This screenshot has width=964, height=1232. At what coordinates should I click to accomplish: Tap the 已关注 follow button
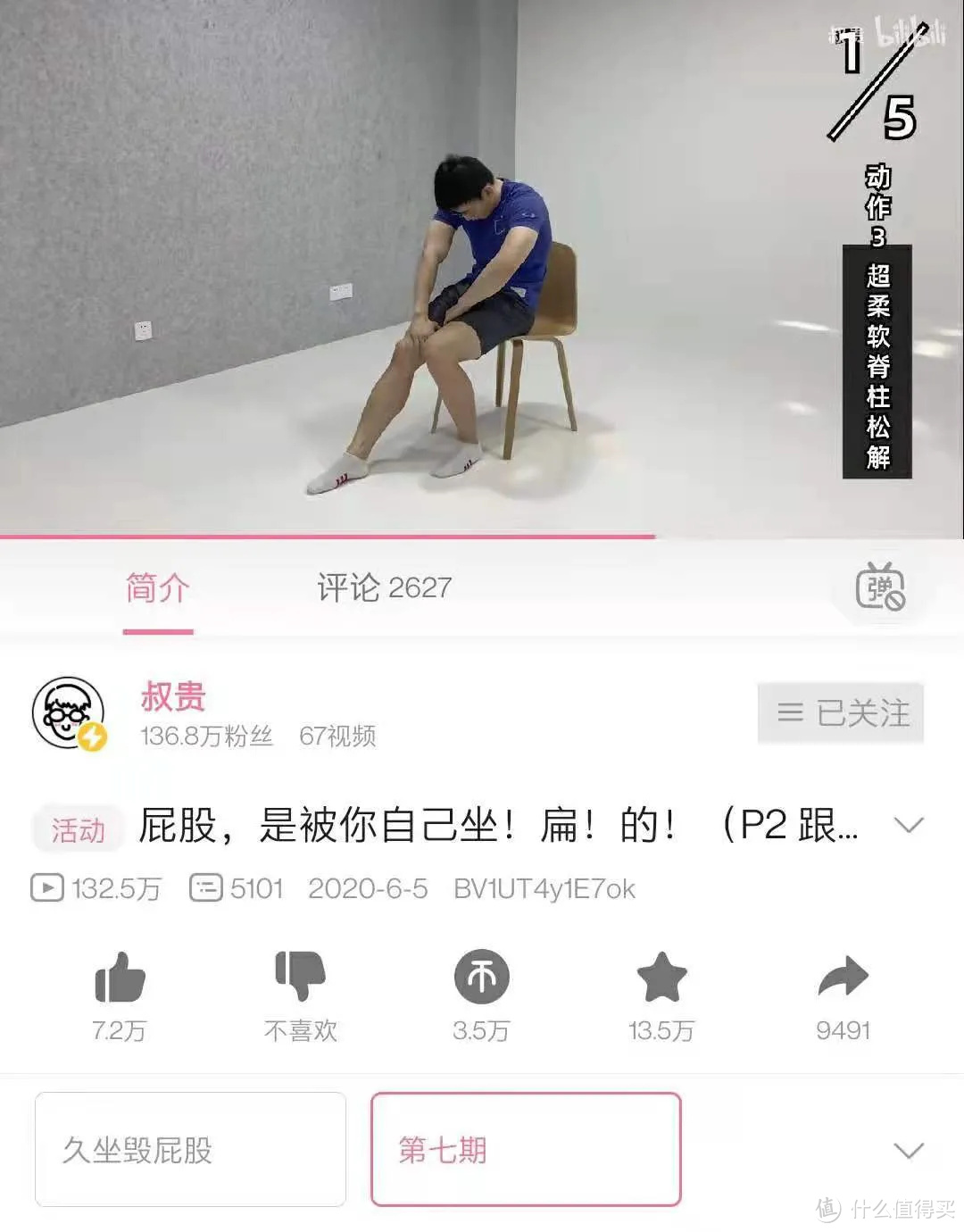[x=841, y=712]
